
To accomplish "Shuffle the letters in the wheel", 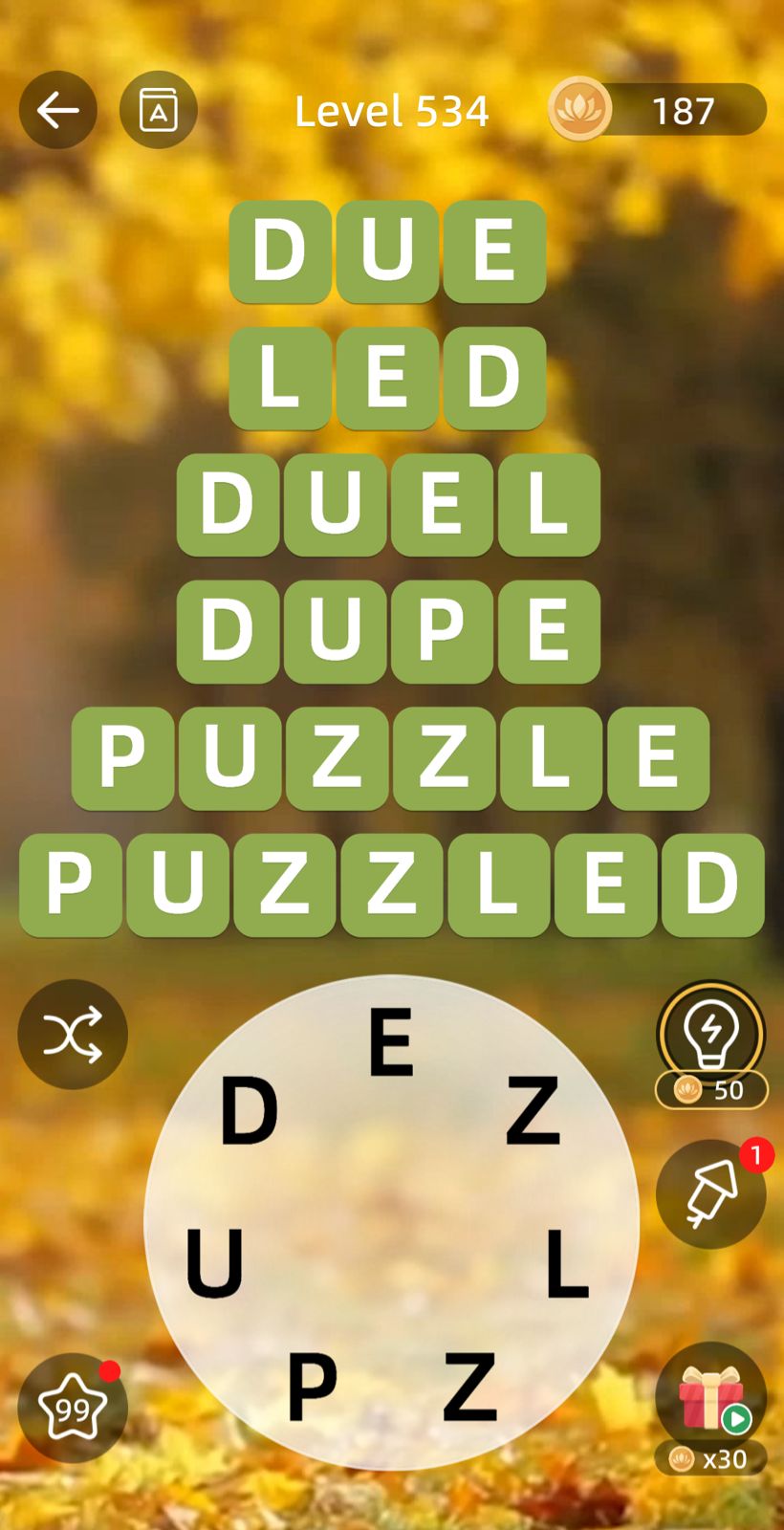I will click(73, 1035).
